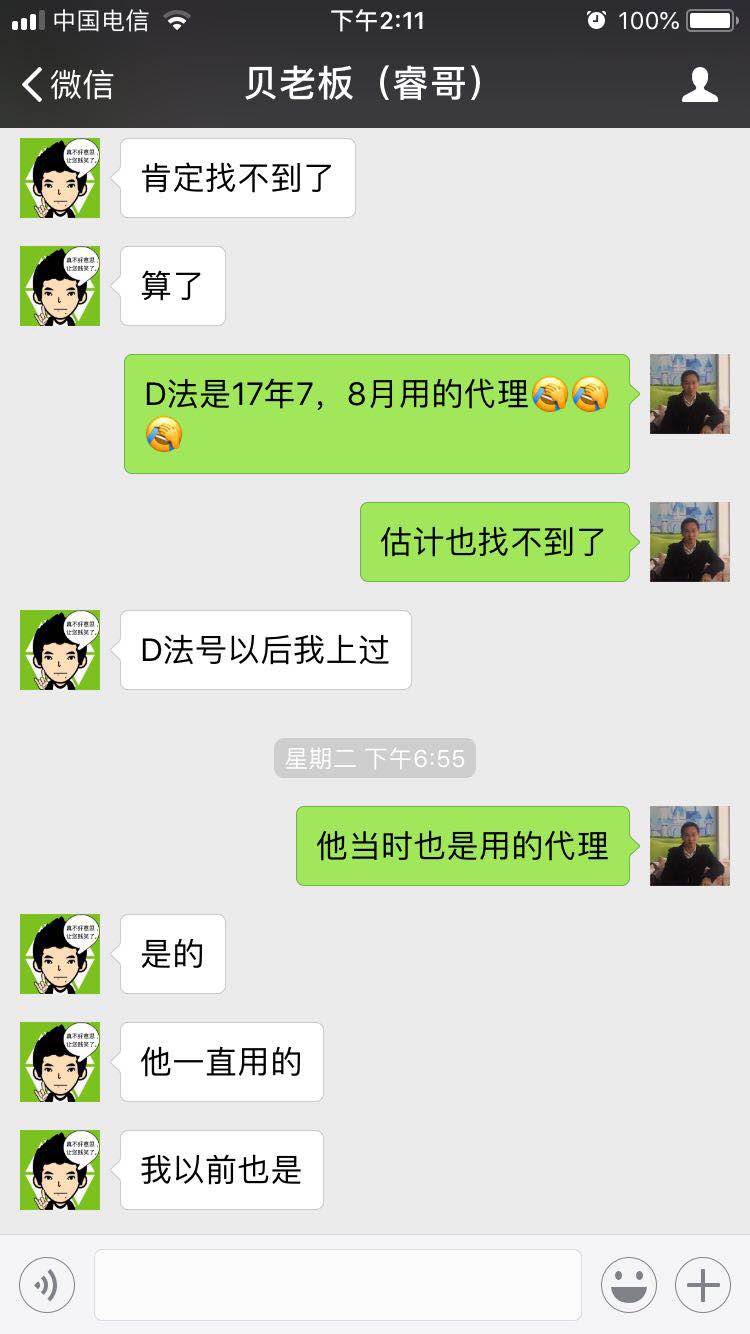This screenshot has width=750, height=1334.
Task: Open the contact profile via person icon
Action: (x=701, y=85)
